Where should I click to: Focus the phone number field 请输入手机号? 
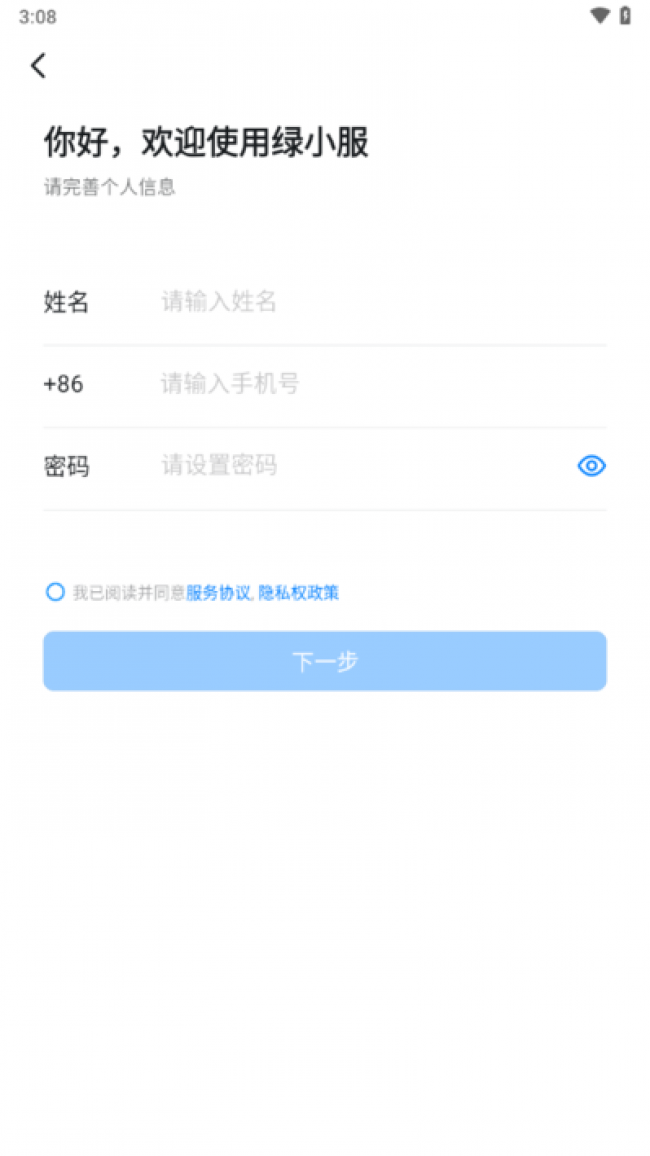[x=383, y=384]
